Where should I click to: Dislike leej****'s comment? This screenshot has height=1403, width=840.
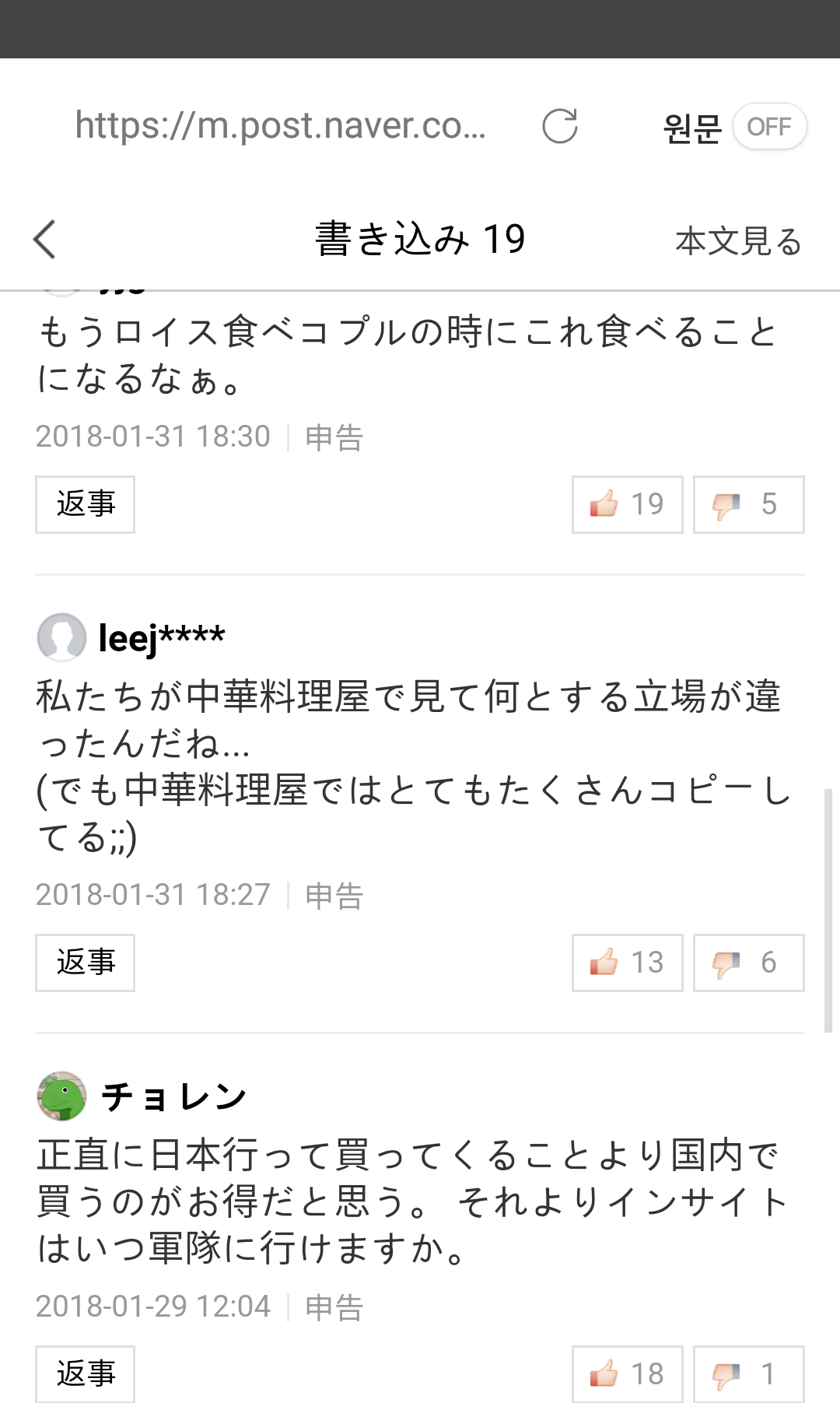click(x=748, y=963)
